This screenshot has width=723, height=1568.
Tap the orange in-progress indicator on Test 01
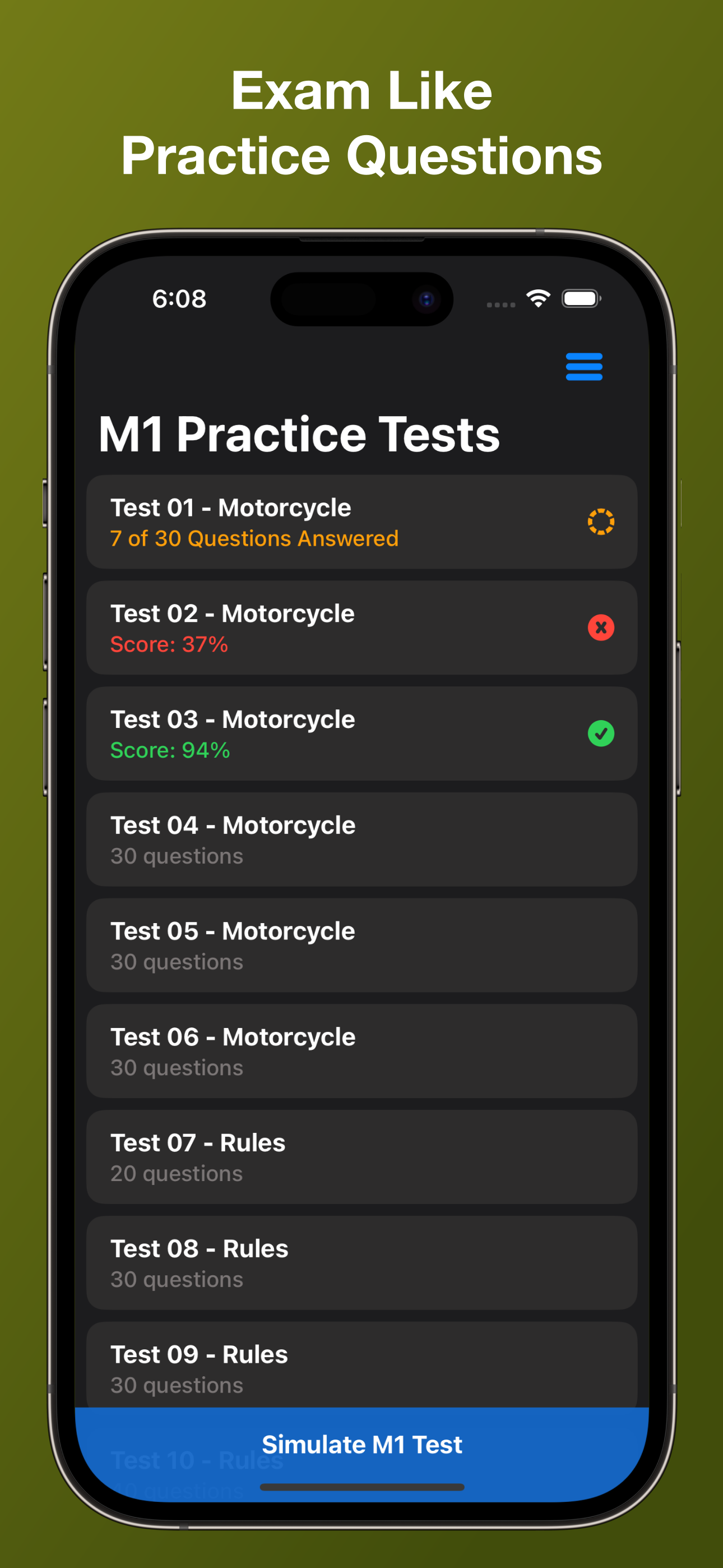(600, 522)
